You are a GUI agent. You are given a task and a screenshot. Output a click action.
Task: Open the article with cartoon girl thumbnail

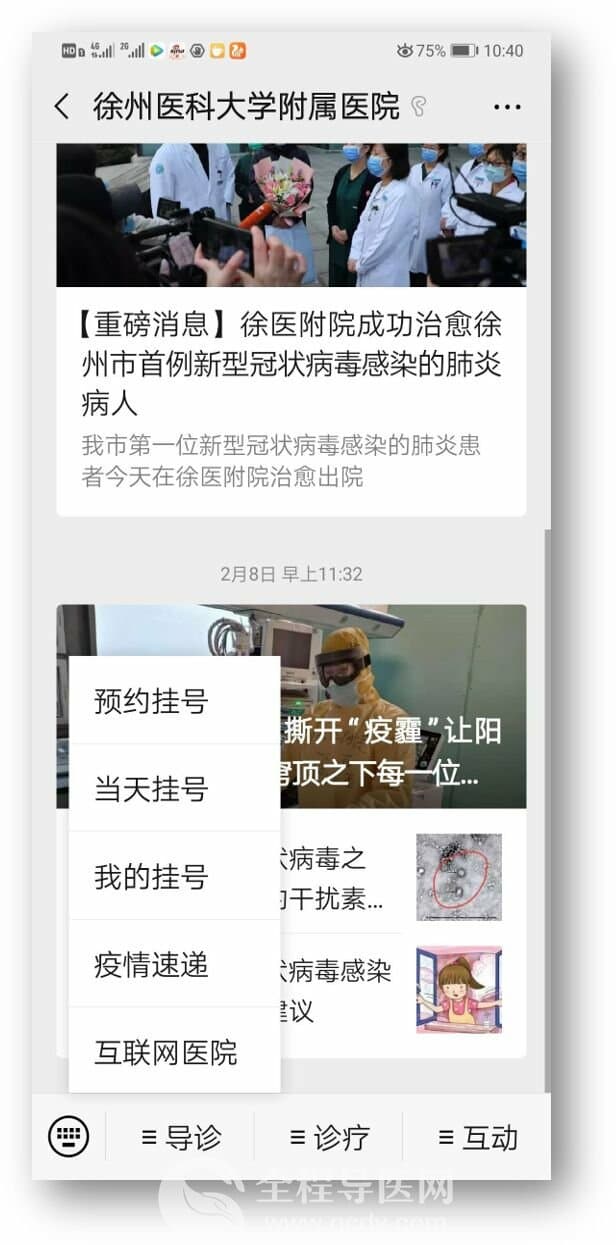coord(458,990)
